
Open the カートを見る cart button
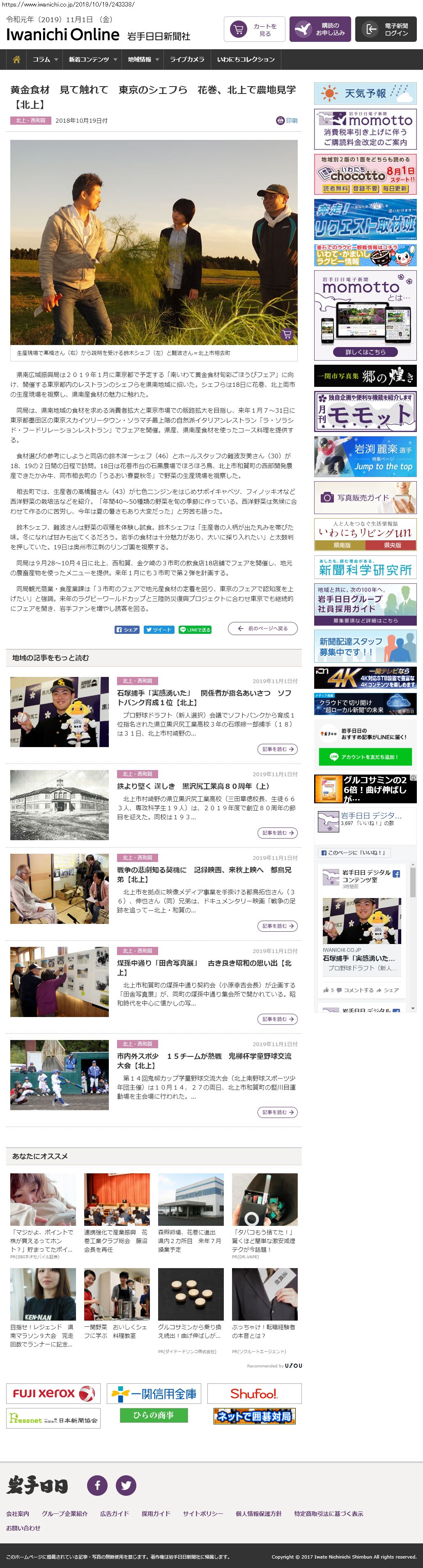tap(254, 29)
